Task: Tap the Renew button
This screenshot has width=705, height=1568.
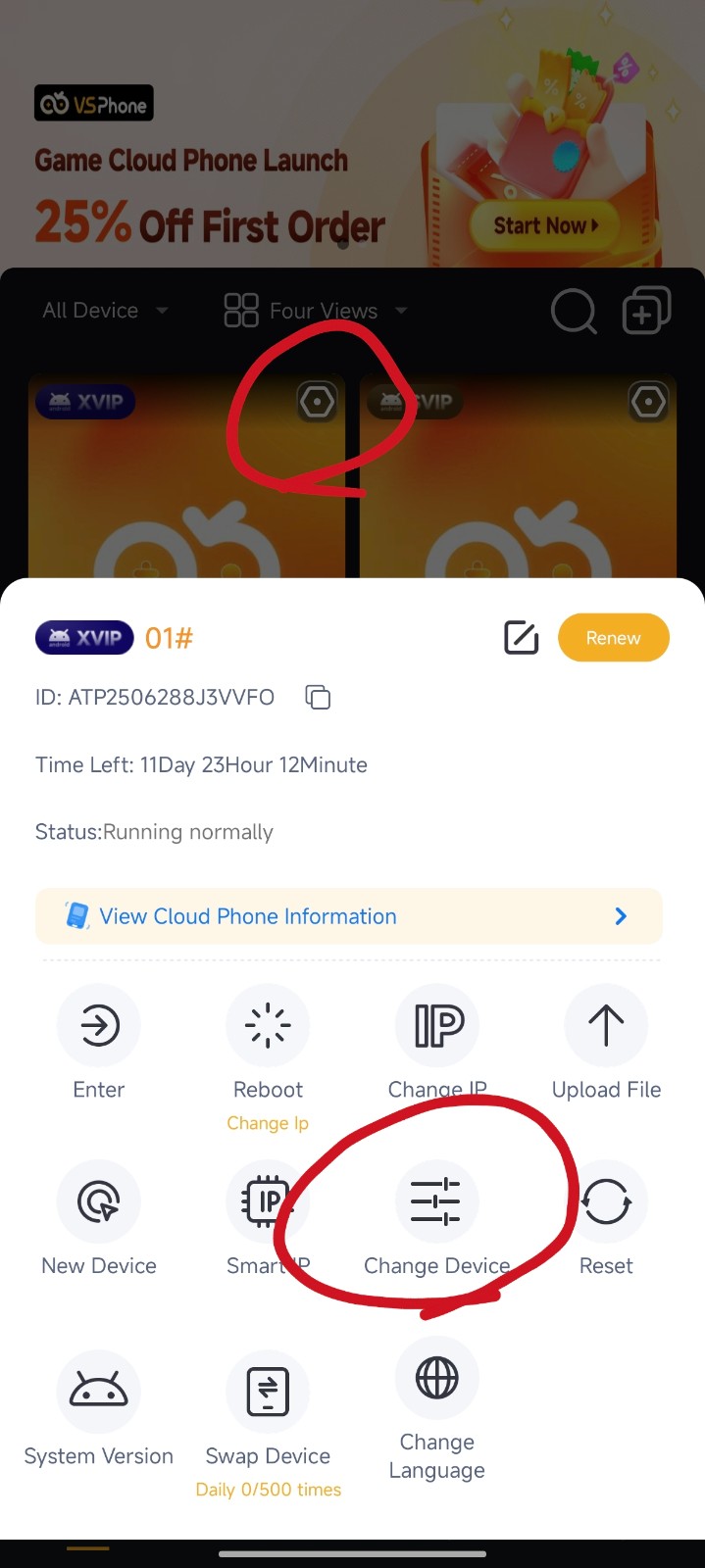Action: tap(613, 638)
